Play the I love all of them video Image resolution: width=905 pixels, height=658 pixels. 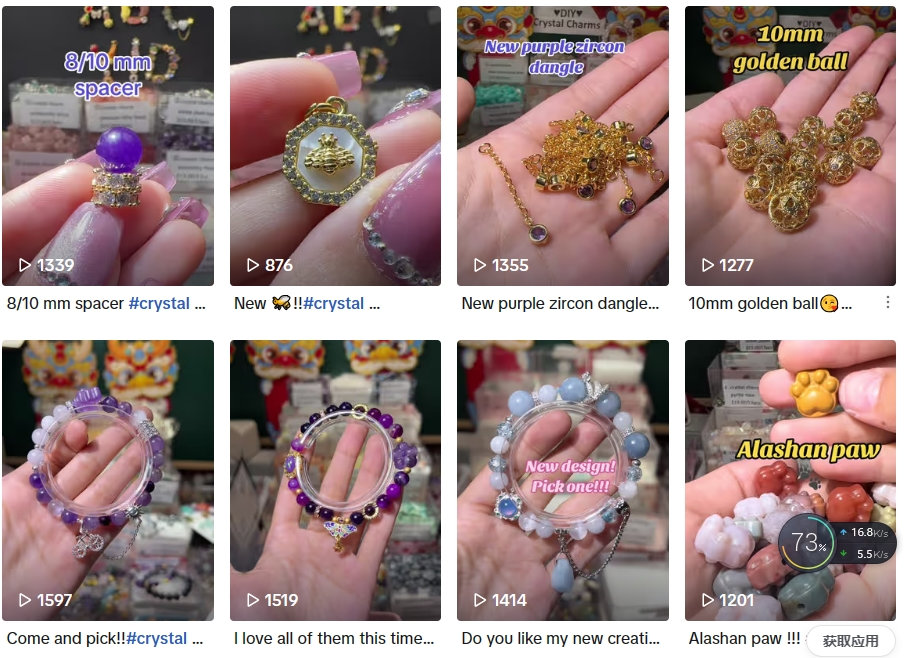335,480
